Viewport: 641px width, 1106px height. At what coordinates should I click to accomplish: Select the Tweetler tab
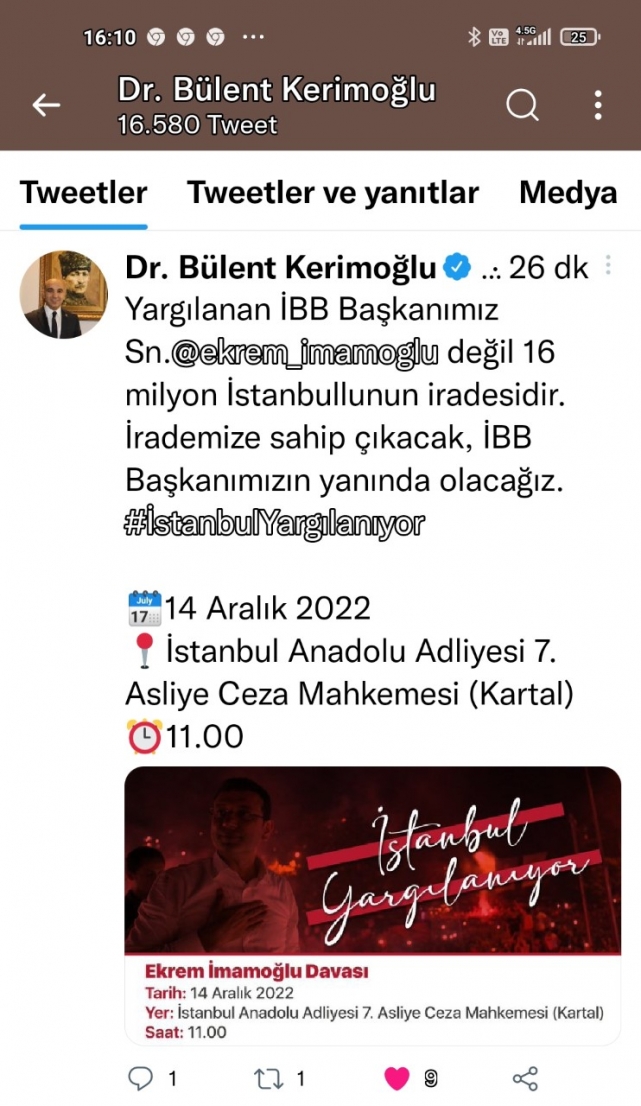coord(84,192)
